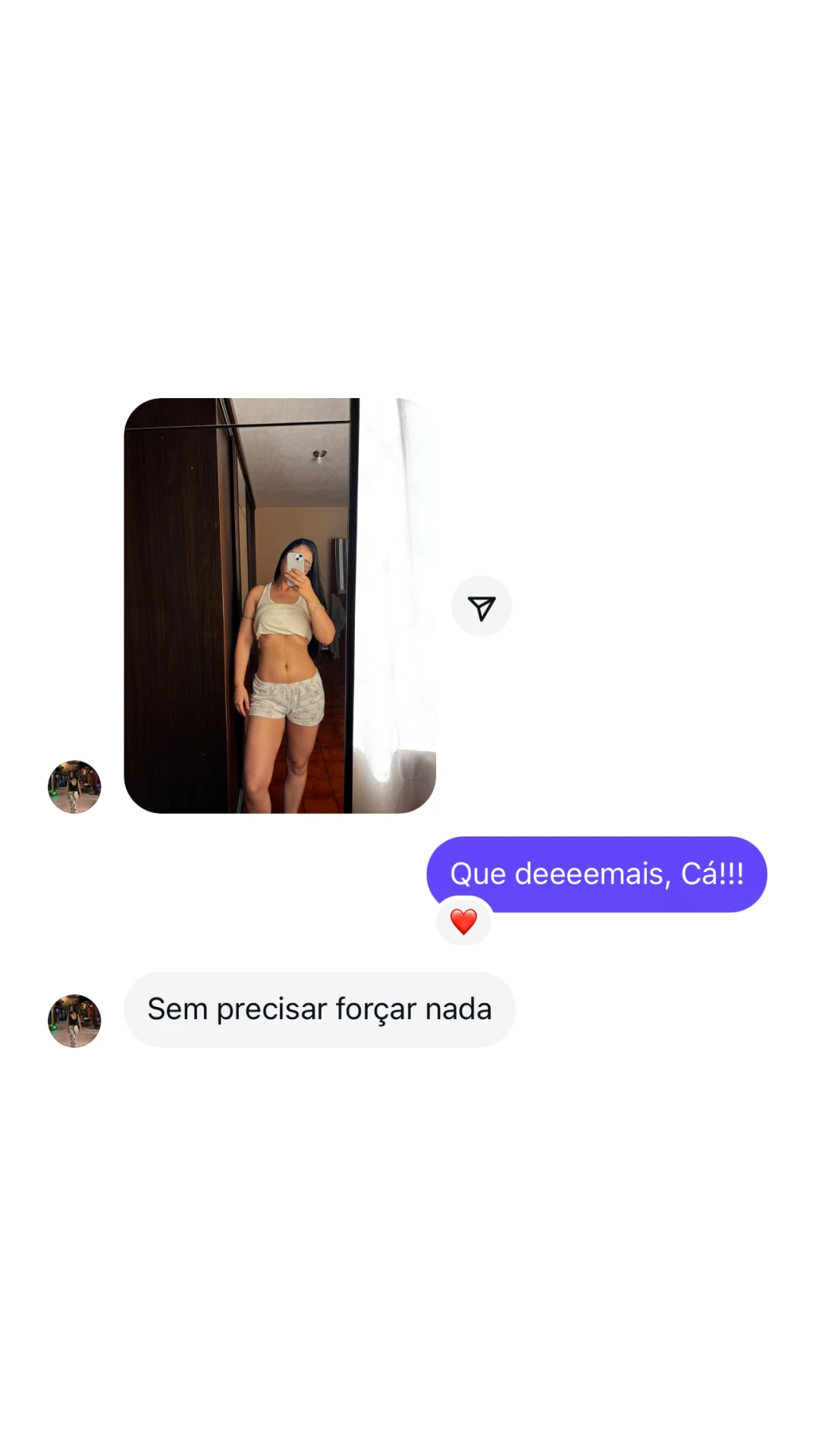The width and height of the screenshot is (819, 1456).
Task: Open the message 'Que deeeemais, Cá!!!'
Action: pos(598,873)
